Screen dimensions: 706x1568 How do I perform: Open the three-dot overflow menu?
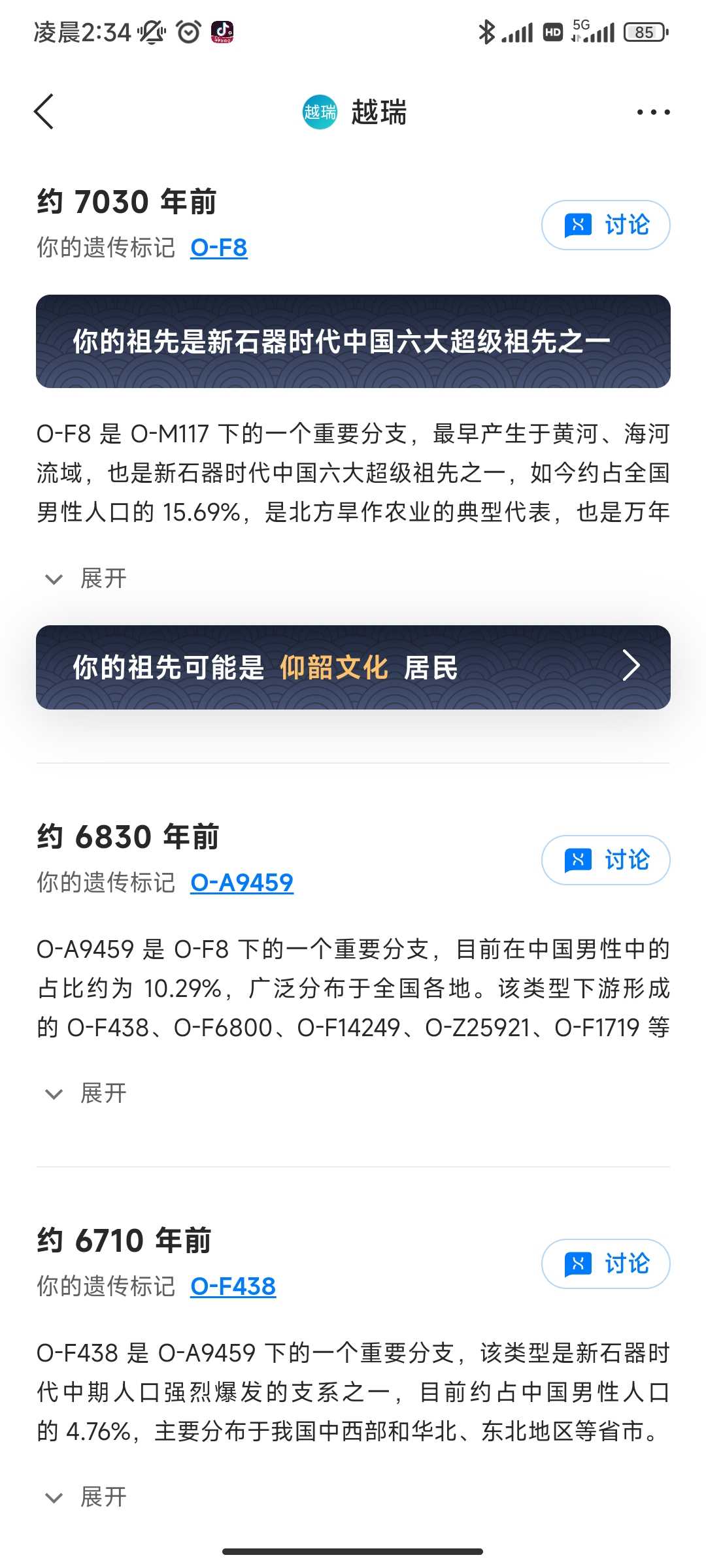653,112
